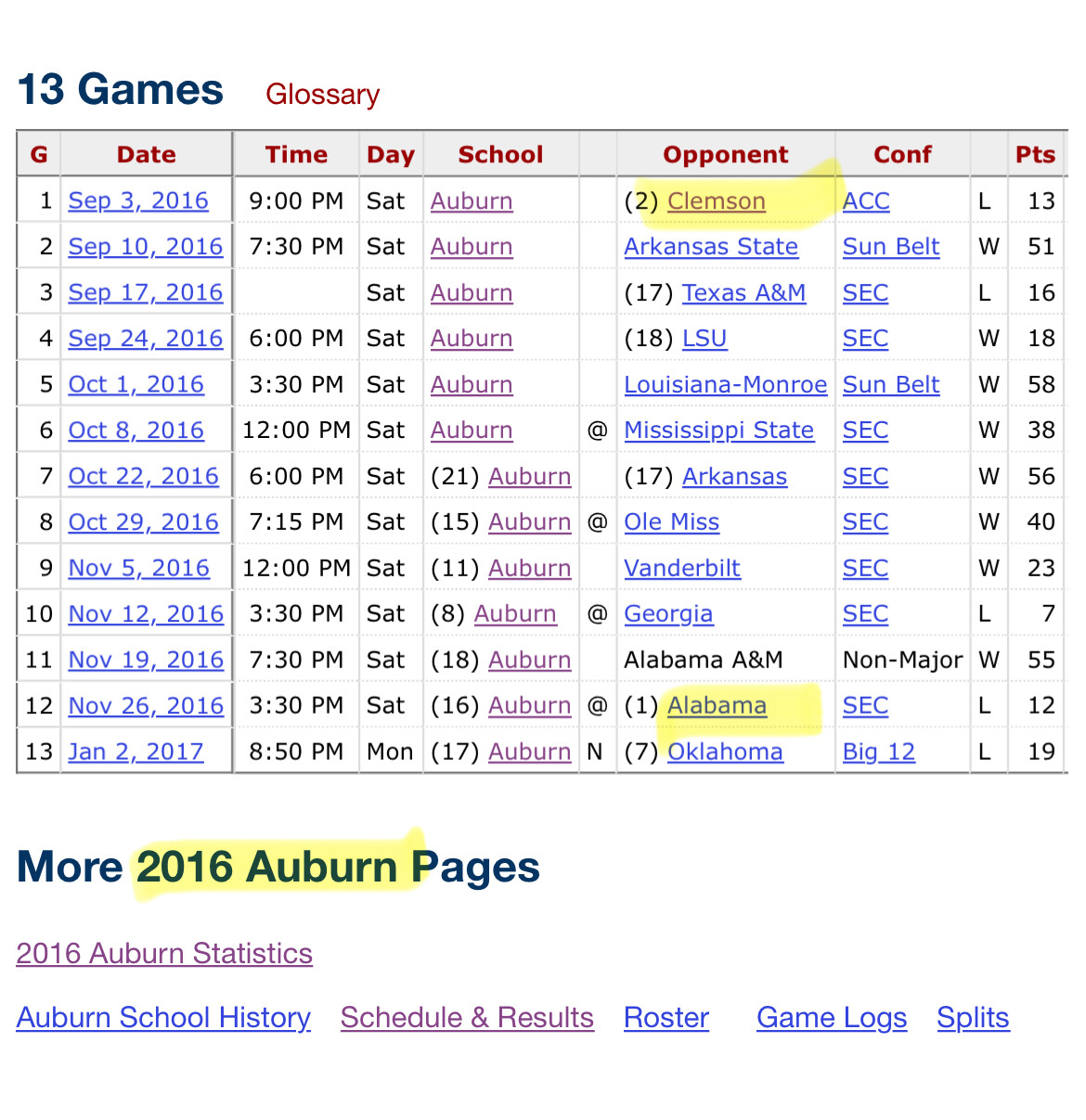Viewport: 1086px width, 1120px height.
Task: Open the Clemson opponent link
Action: 717,201
